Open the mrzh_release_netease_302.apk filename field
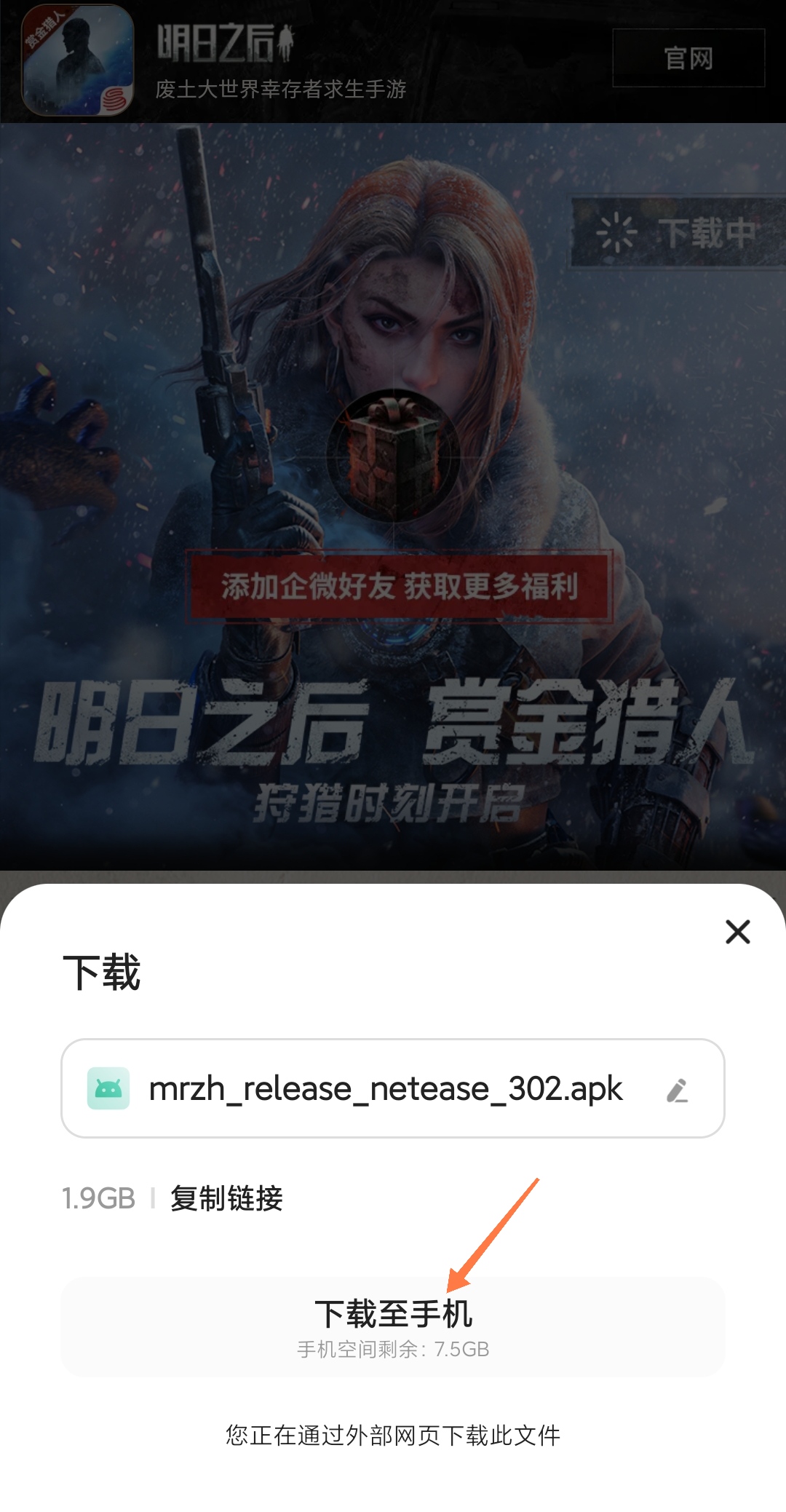786x1512 pixels. 384,1089
